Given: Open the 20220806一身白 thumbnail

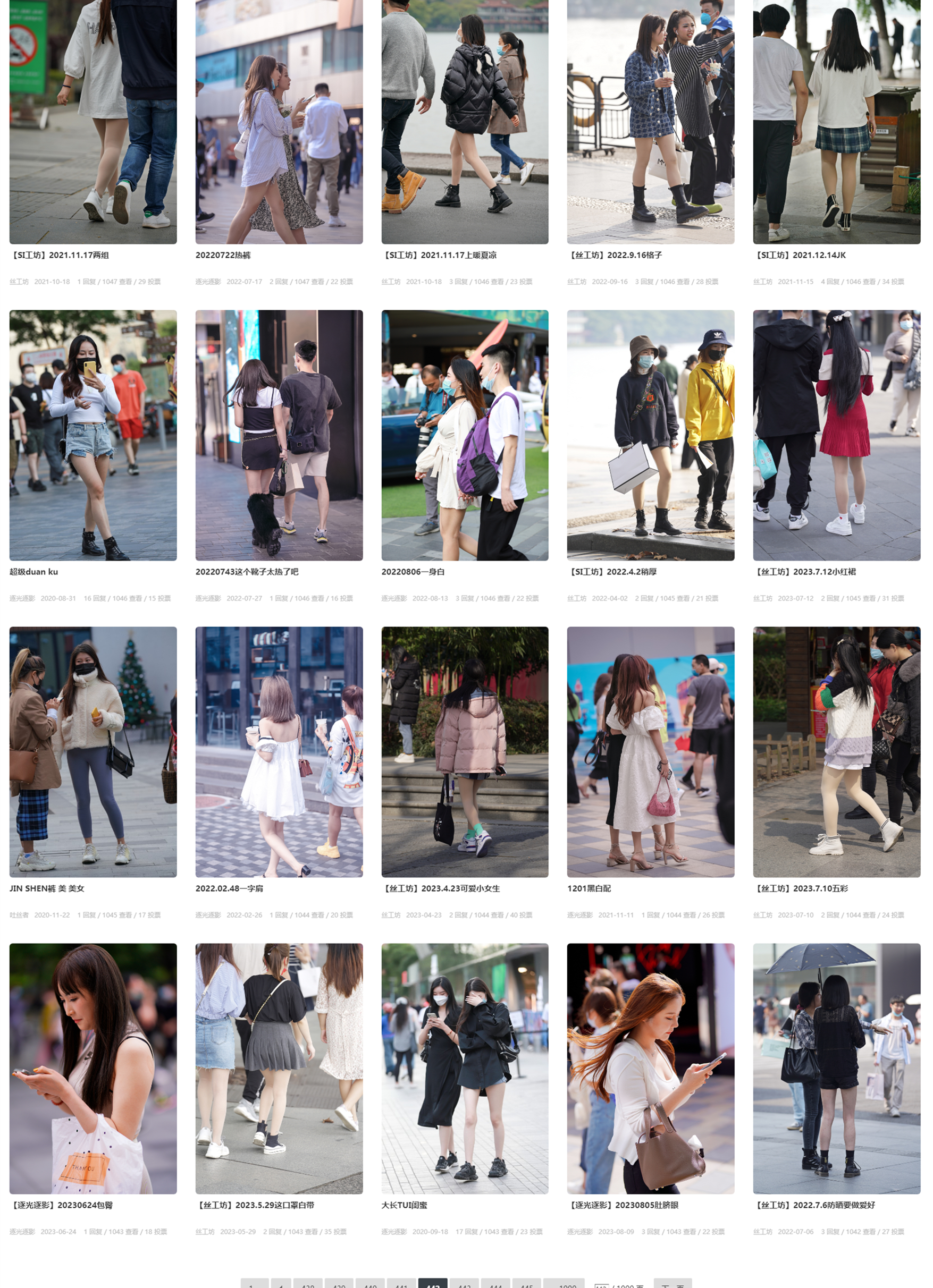Looking at the screenshot, I should tap(464, 435).
